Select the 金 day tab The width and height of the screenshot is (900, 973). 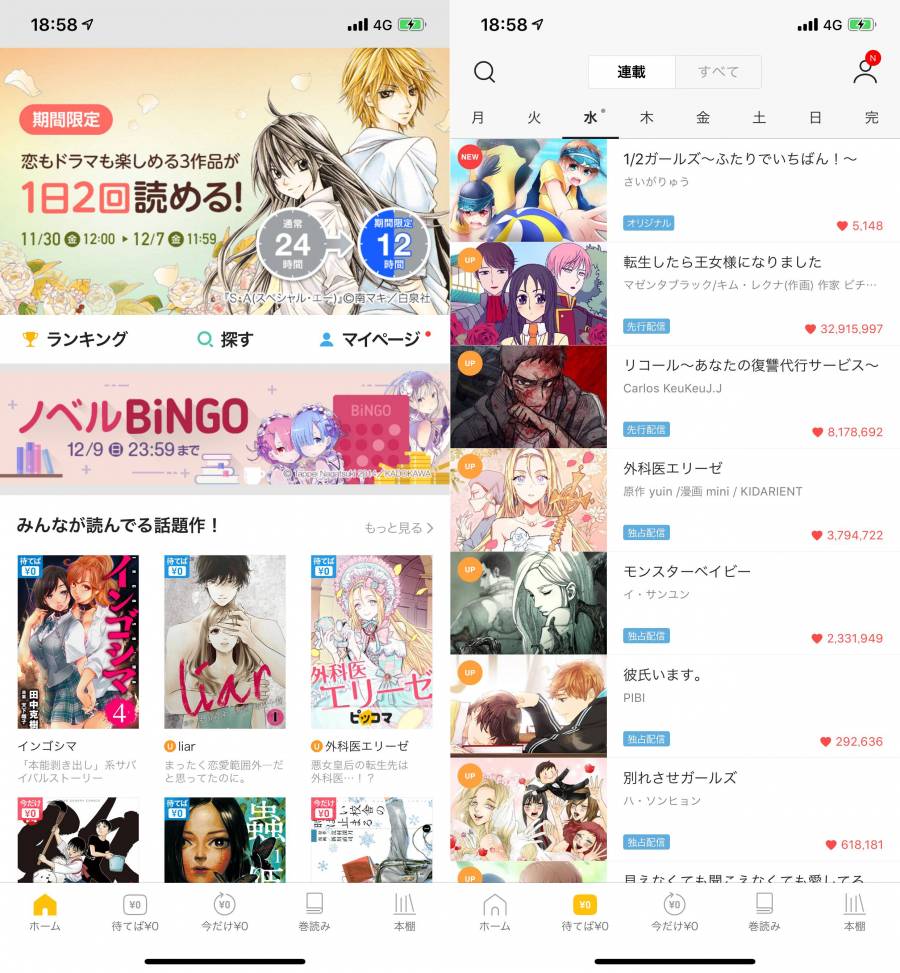click(x=703, y=117)
